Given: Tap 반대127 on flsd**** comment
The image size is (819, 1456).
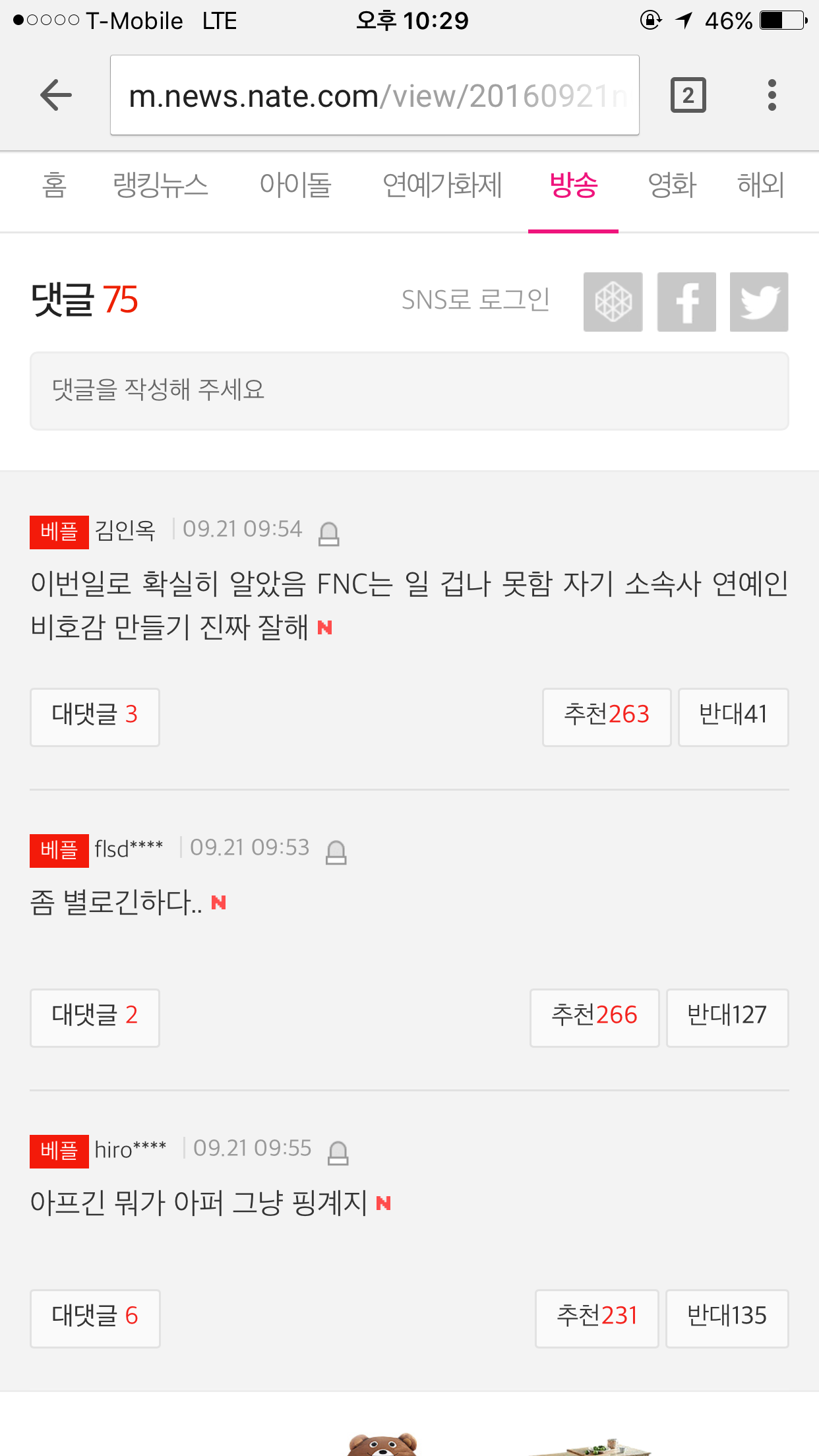Looking at the screenshot, I should click(727, 1018).
